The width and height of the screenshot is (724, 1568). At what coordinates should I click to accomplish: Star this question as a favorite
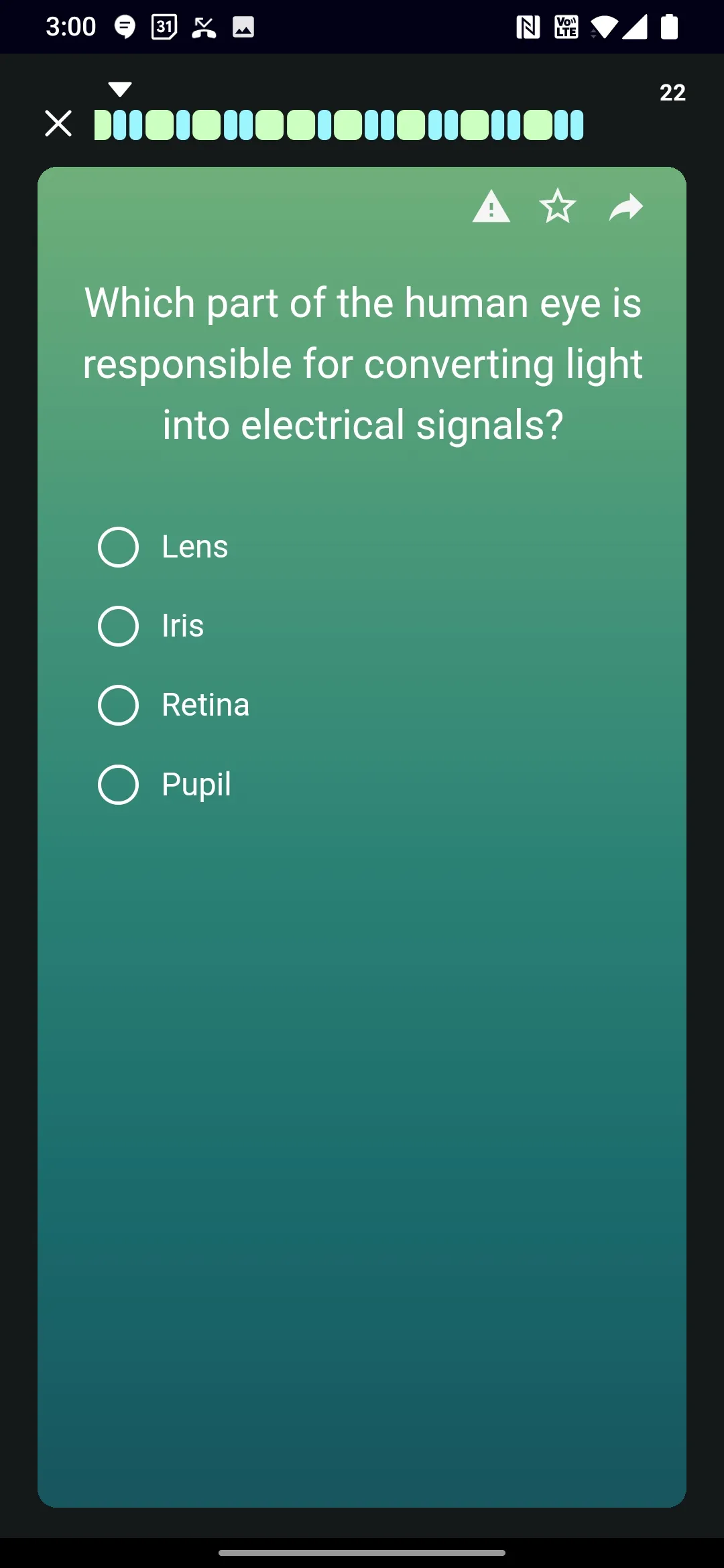[x=558, y=206]
